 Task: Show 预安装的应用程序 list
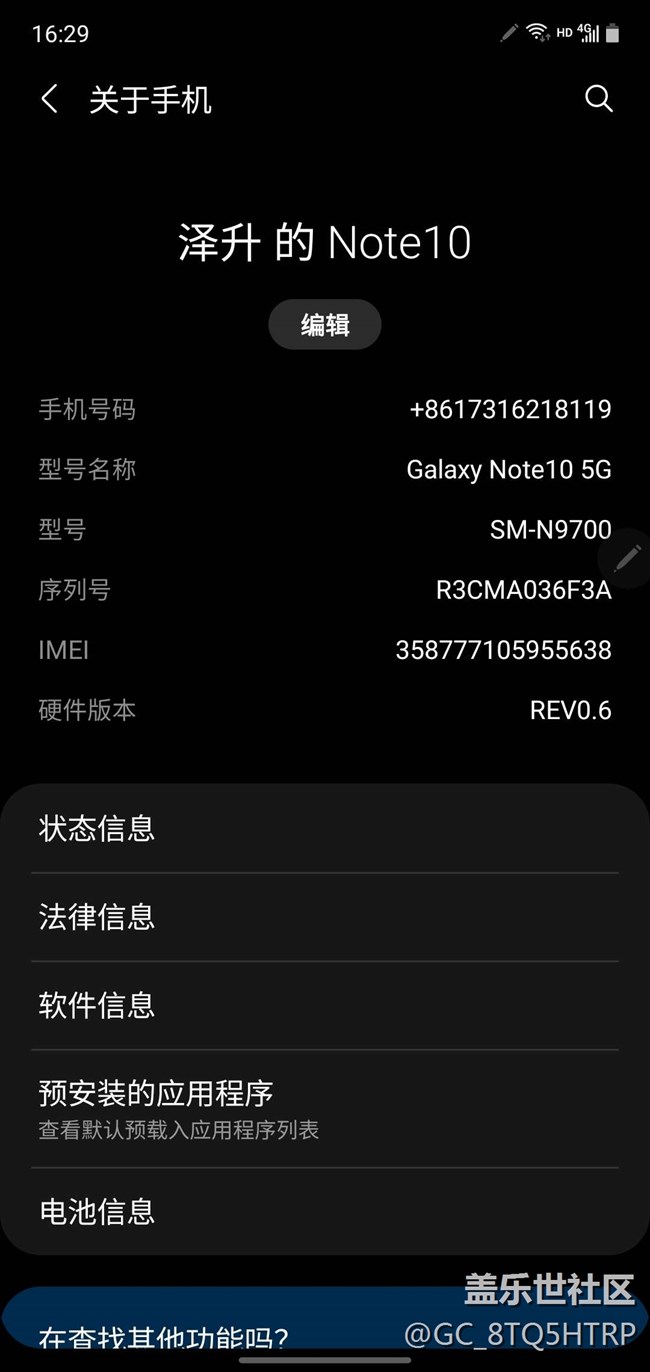pyautogui.click(x=324, y=1108)
